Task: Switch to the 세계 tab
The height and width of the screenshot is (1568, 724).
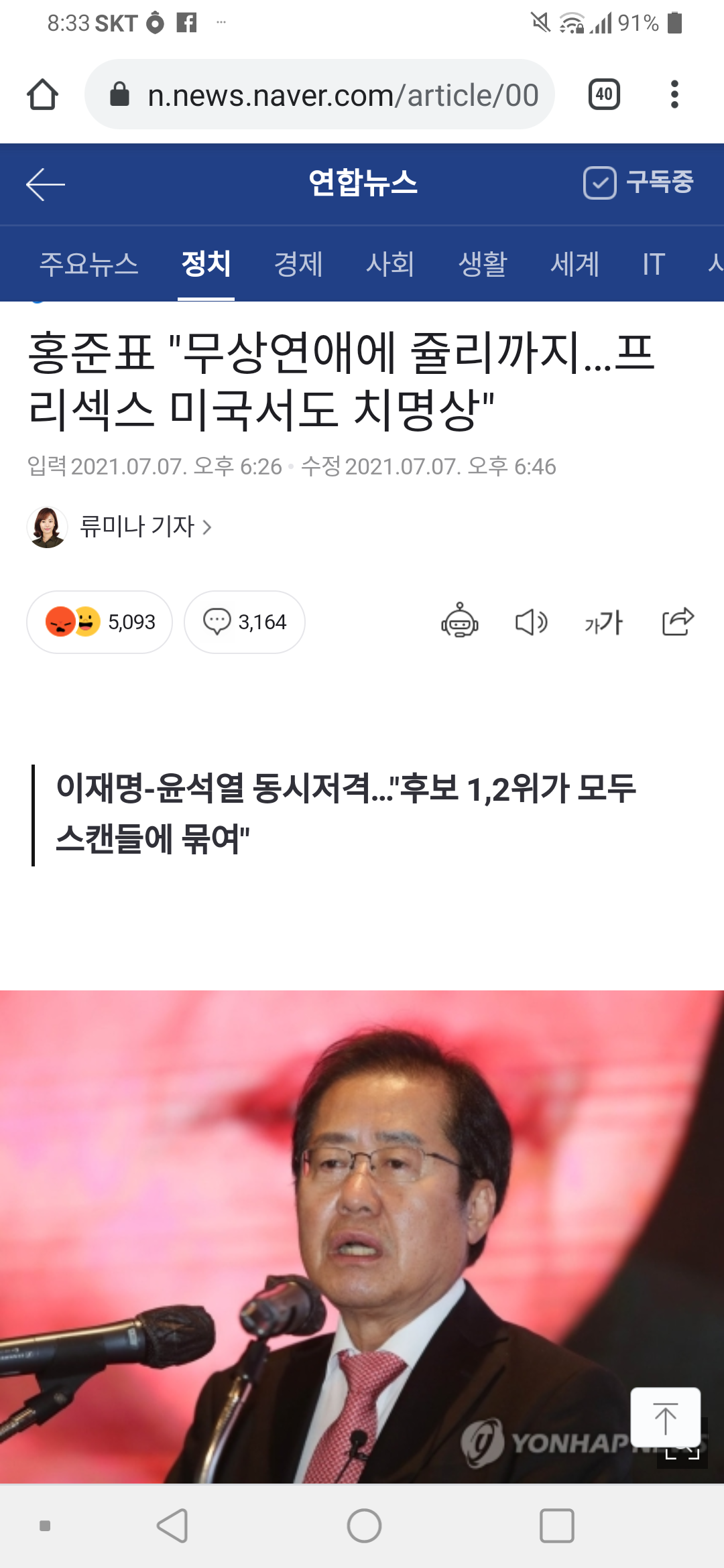Action: (575, 264)
